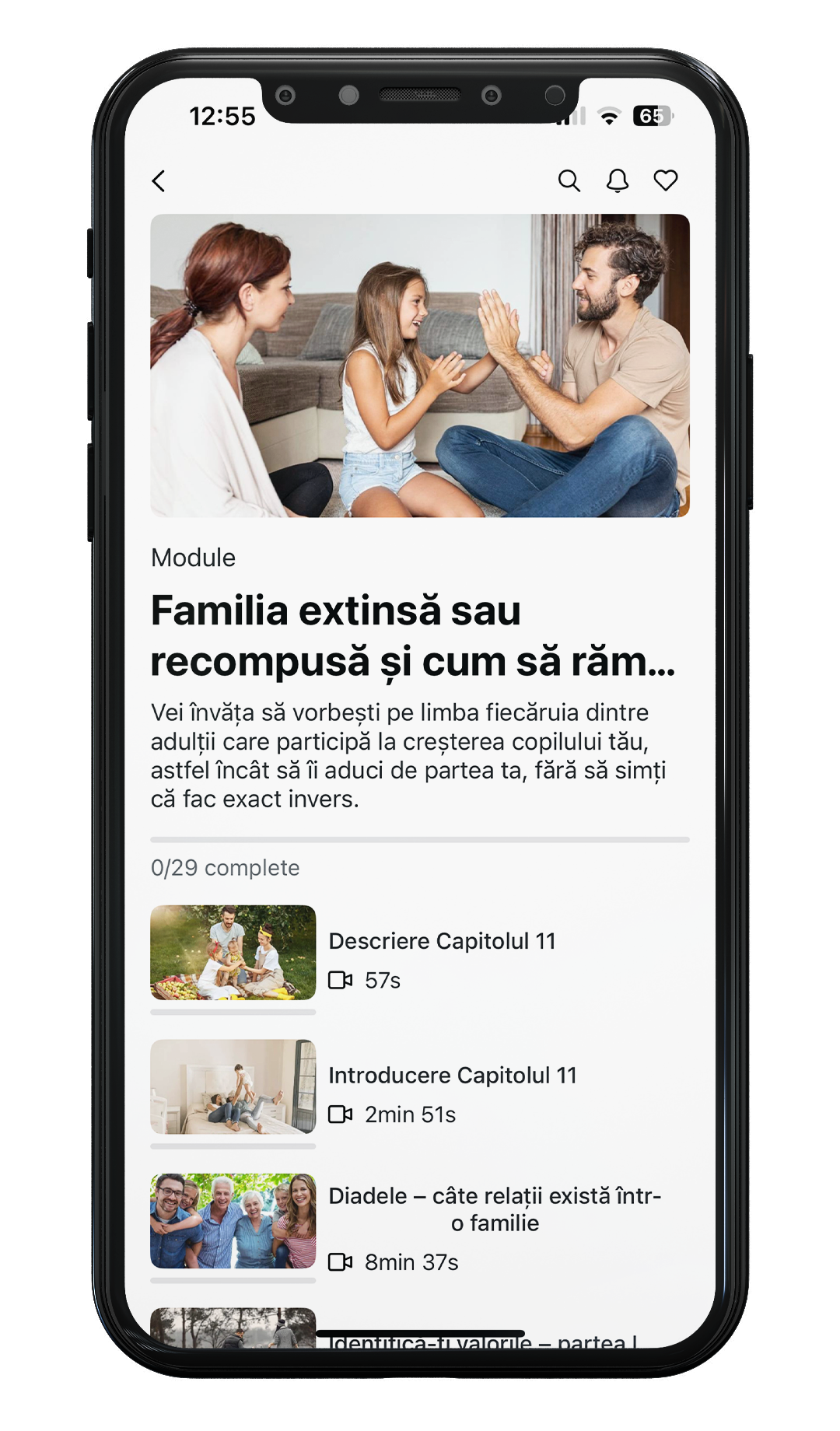Screen dimensions: 840x1431
Task: Tap the heart icon to favorite module
Action: coord(666,180)
